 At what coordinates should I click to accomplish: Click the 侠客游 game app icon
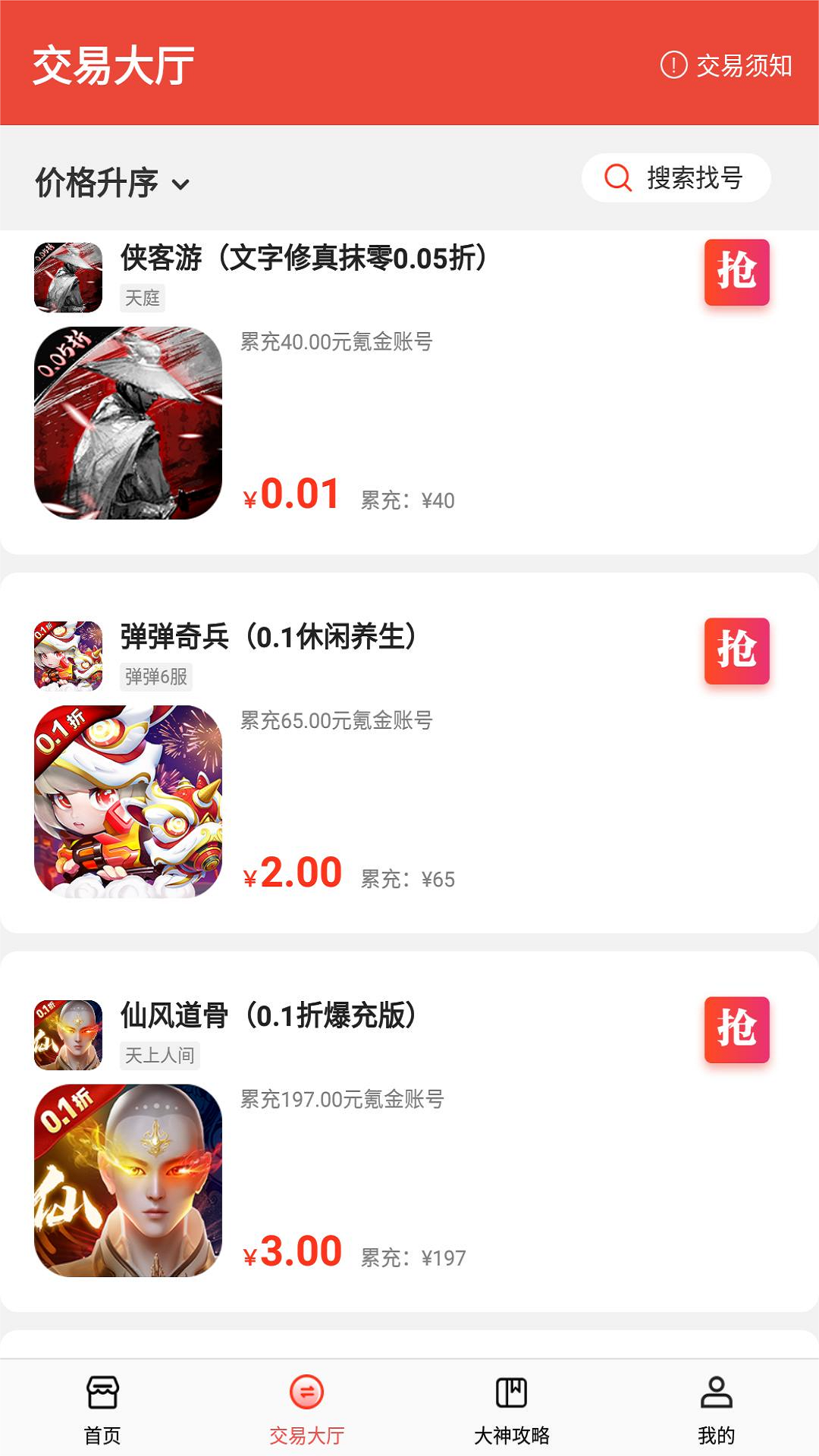click(65, 275)
